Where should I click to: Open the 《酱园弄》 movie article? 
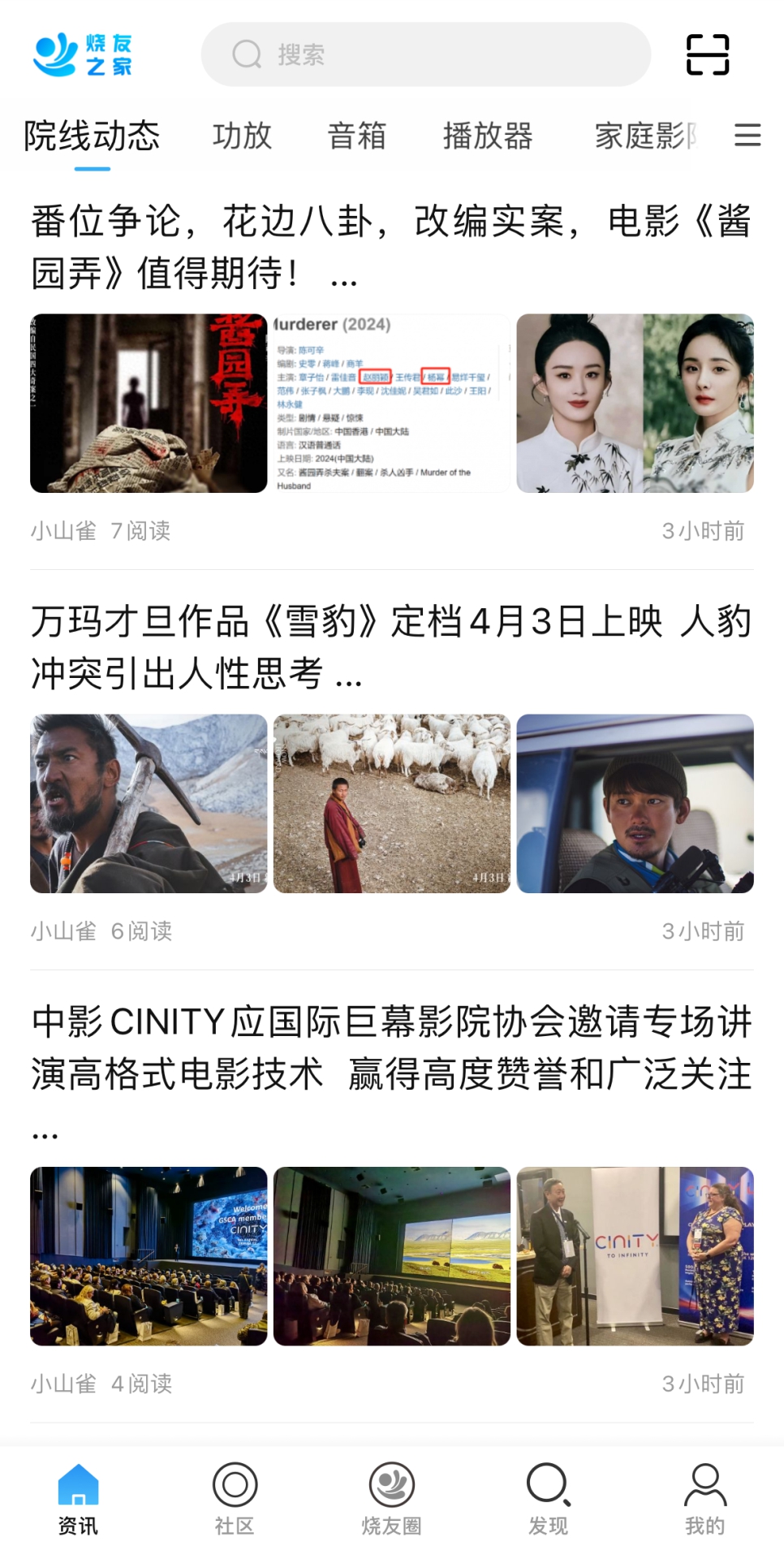click(x=391, y=247)
